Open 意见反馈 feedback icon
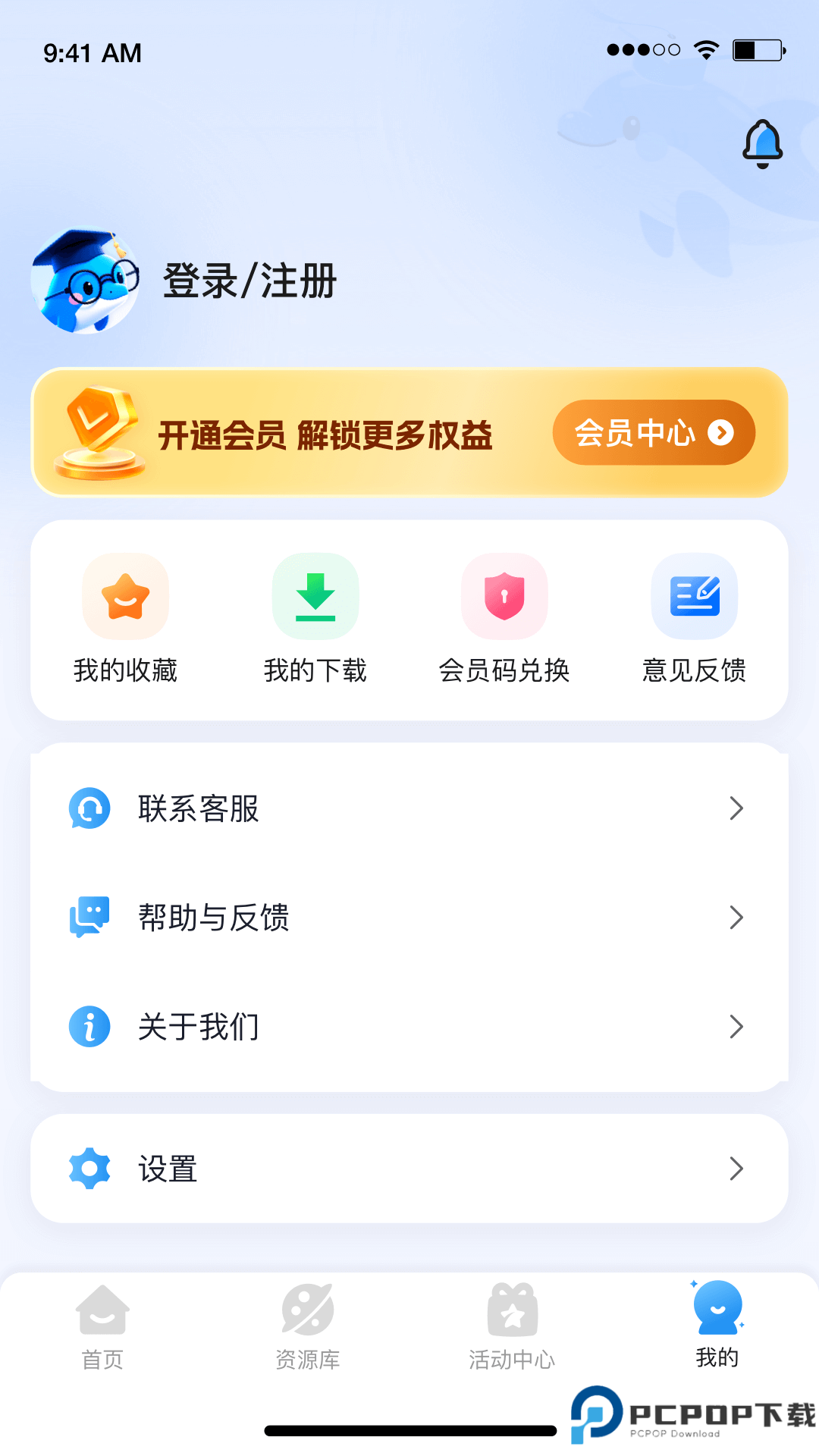The image size is (819, 1456). (694, 595)
